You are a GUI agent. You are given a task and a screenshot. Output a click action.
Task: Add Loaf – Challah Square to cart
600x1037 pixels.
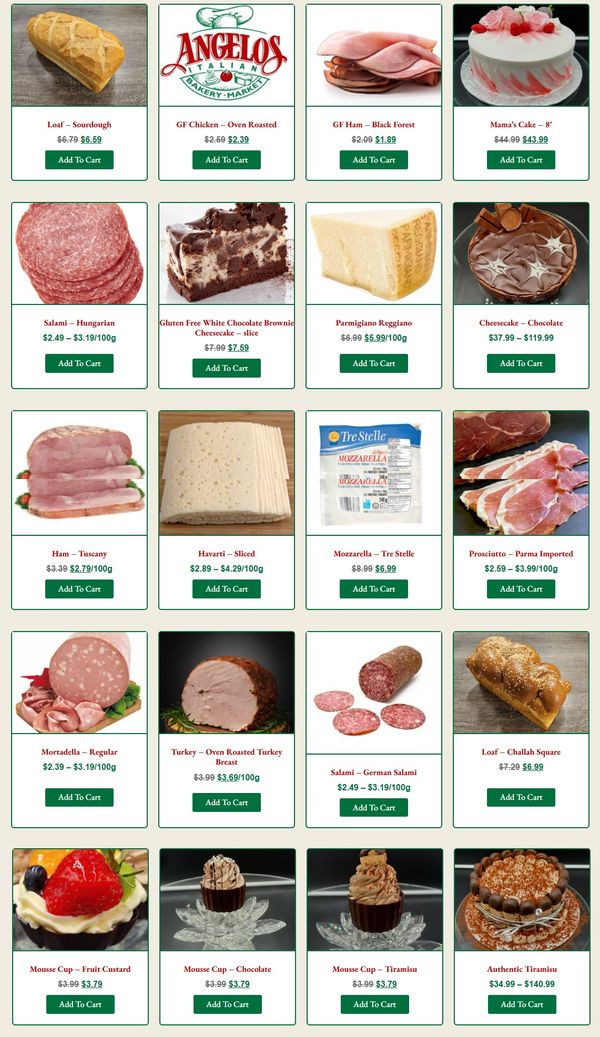[x=521, y=797]
